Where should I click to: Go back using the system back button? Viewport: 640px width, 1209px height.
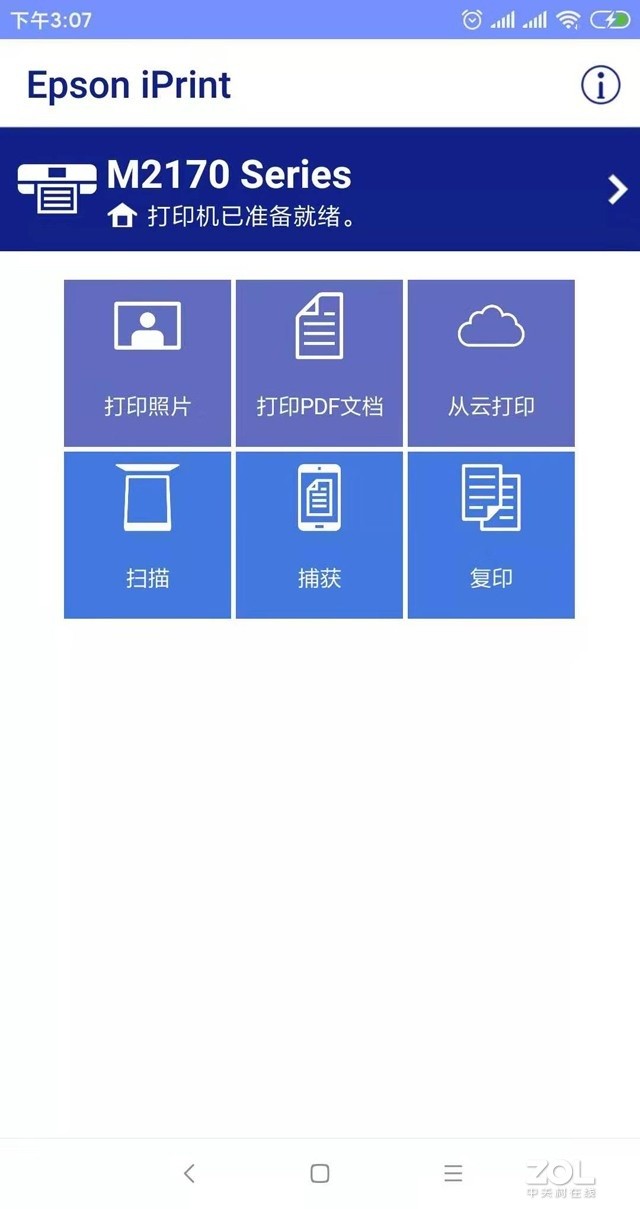coord(189,1173)
